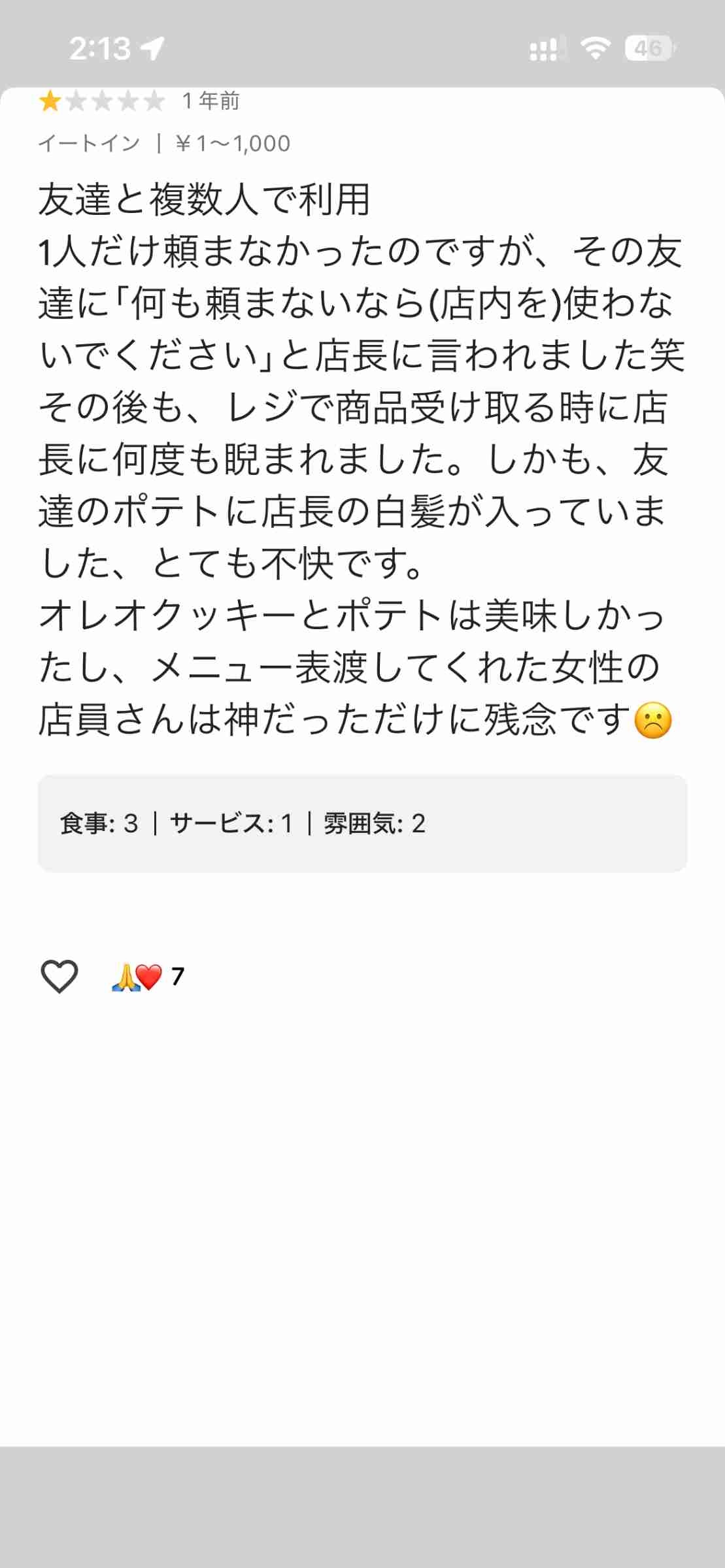View the reactions on this review

[148, 977]
